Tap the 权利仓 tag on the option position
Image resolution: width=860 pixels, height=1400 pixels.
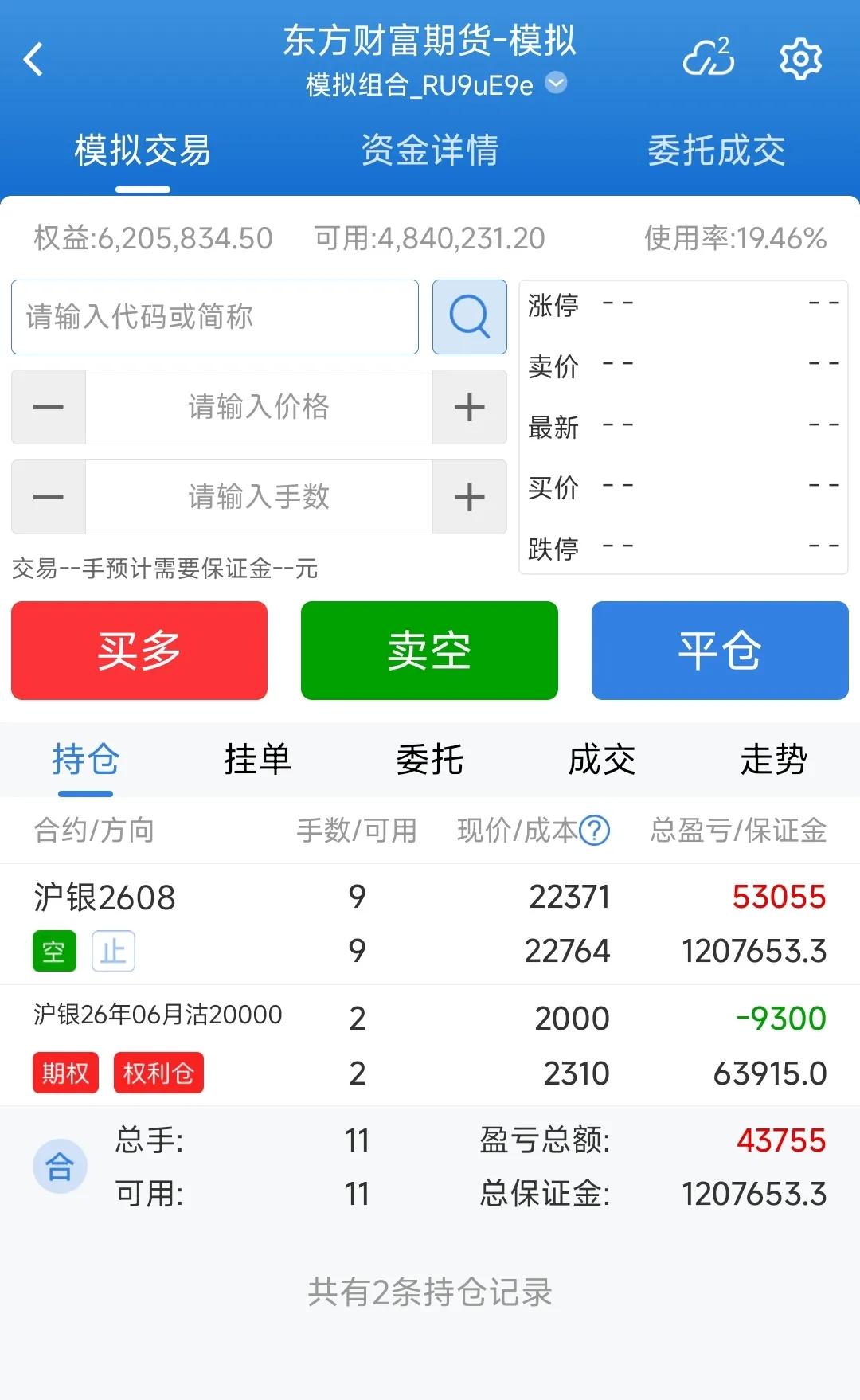point(158,1073)
